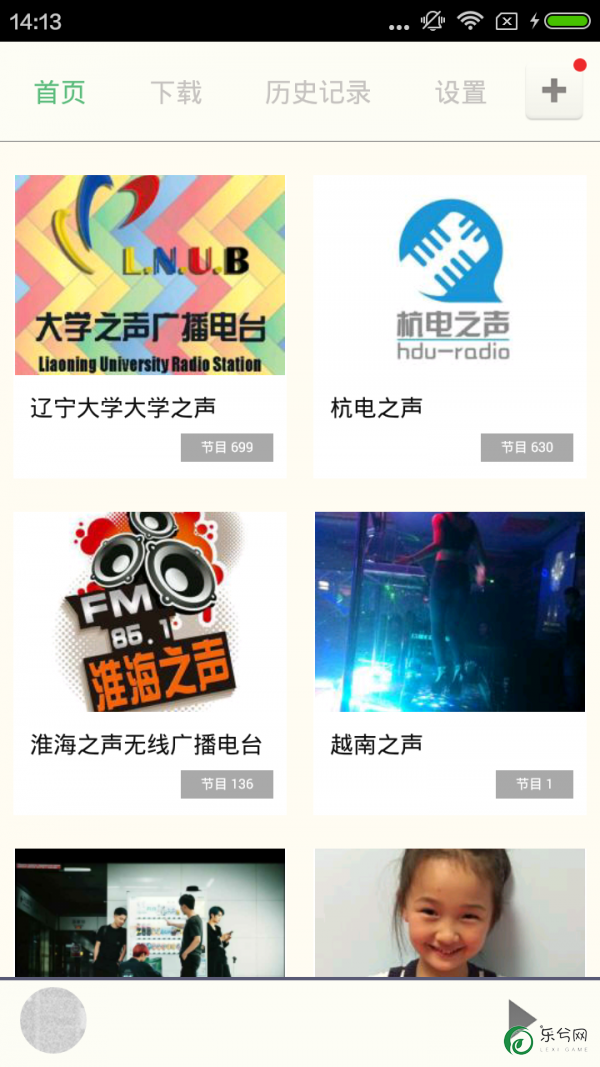
Task: Open the card with the subway group photo
Action: (150, 913)
